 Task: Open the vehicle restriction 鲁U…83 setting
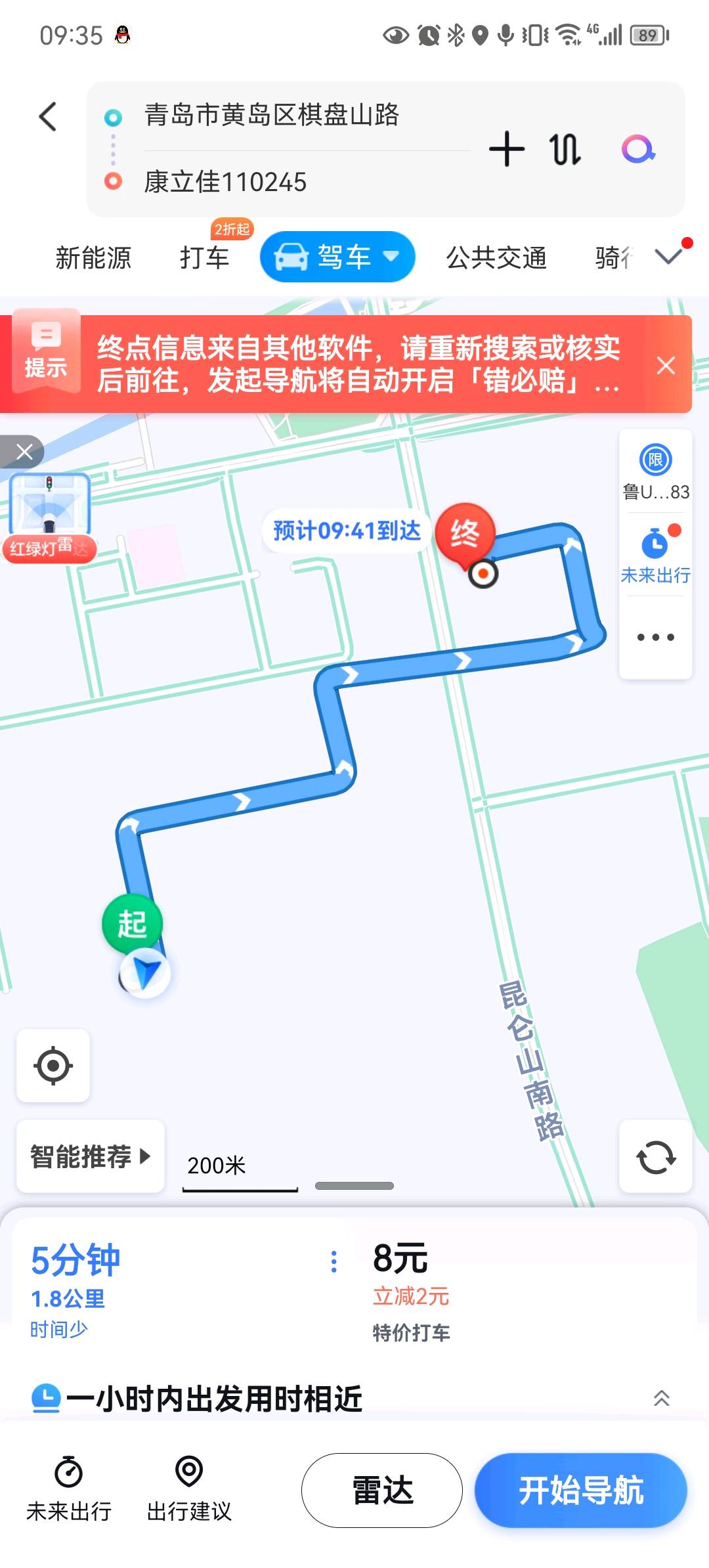point(655,471)
